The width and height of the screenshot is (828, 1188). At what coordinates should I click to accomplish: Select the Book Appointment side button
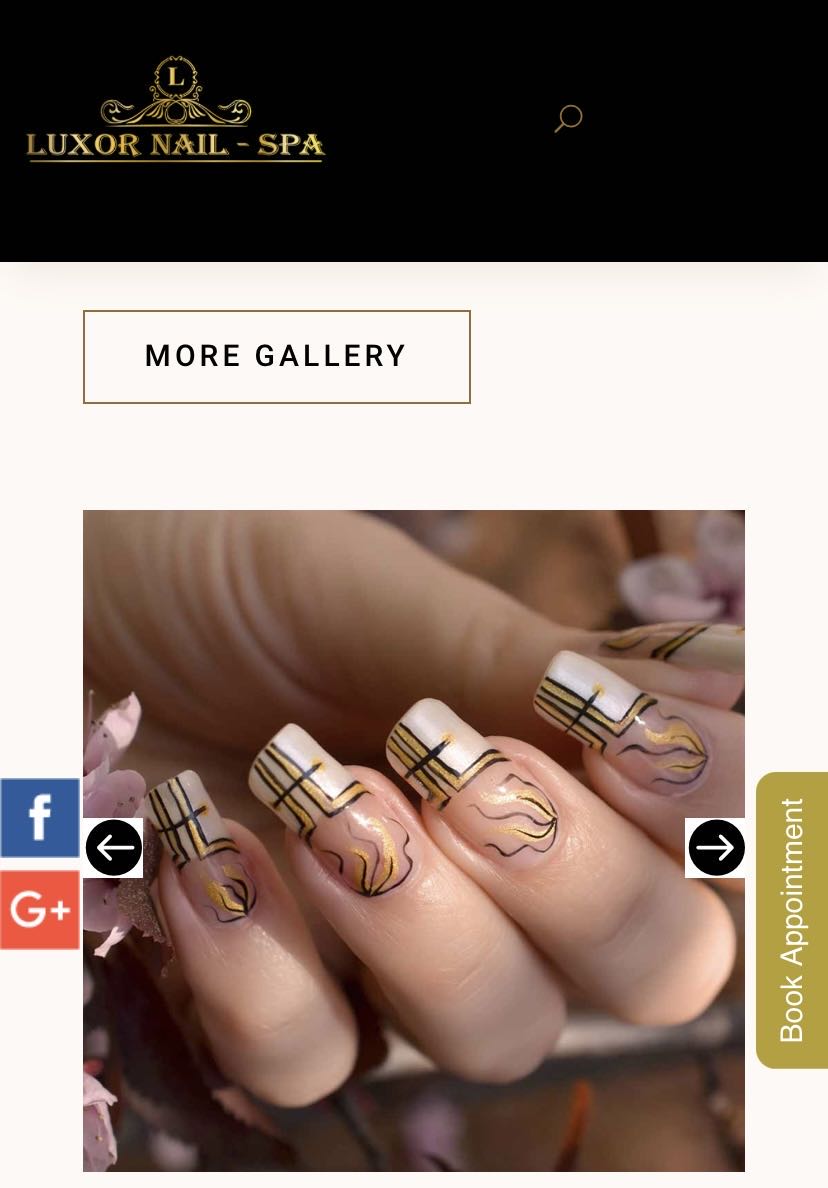791,920
